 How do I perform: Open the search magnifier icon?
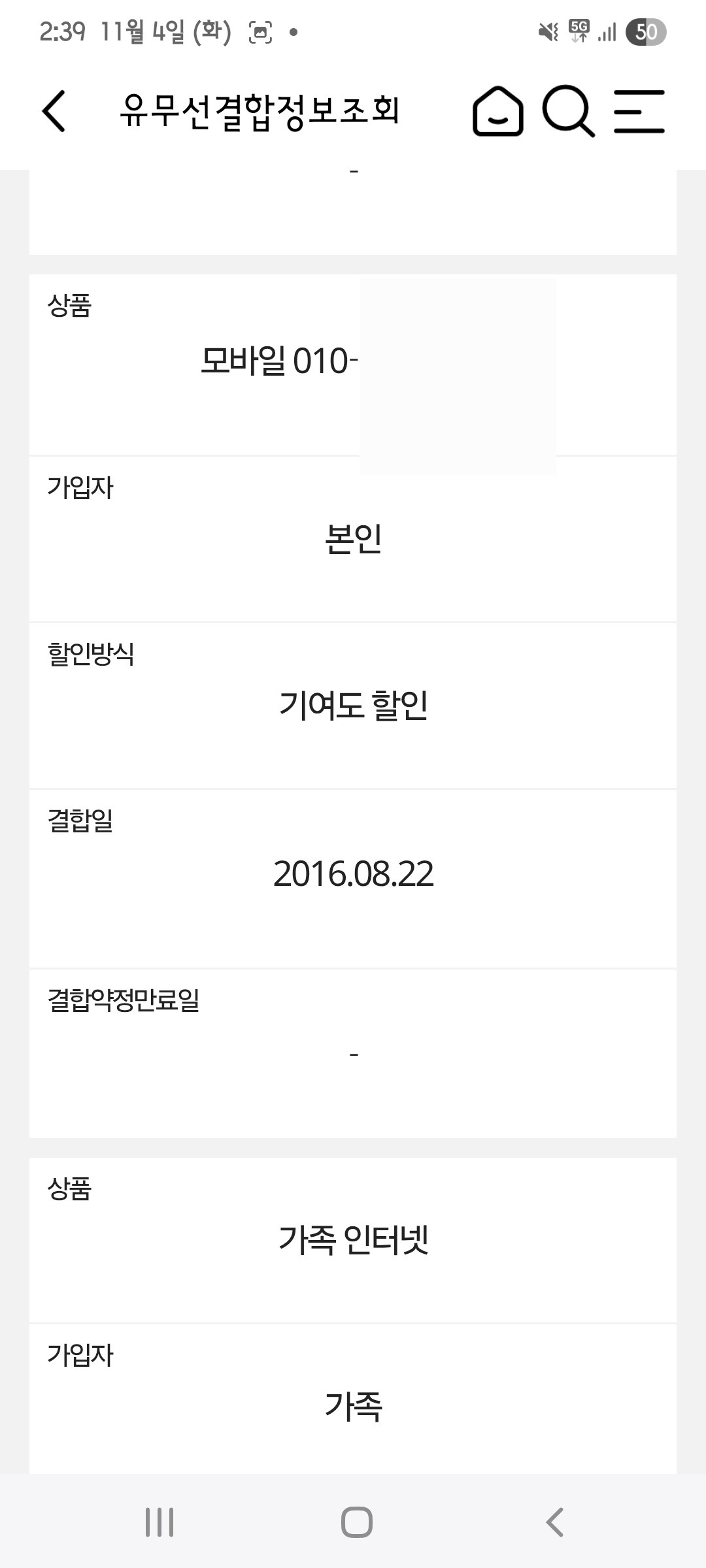[568, 111]
